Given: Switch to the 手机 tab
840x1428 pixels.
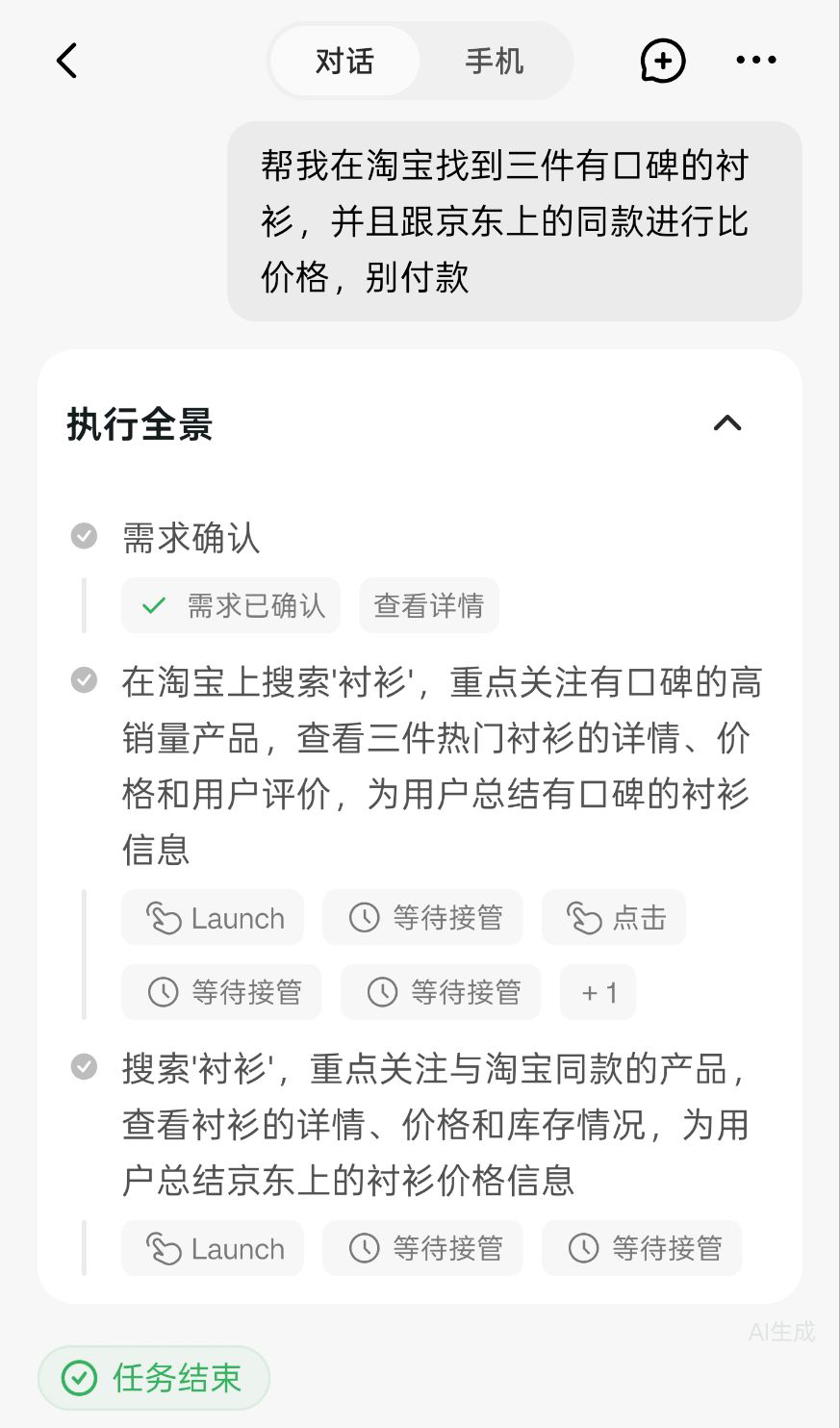Looking at the screenshot, I should coord(495,61).
